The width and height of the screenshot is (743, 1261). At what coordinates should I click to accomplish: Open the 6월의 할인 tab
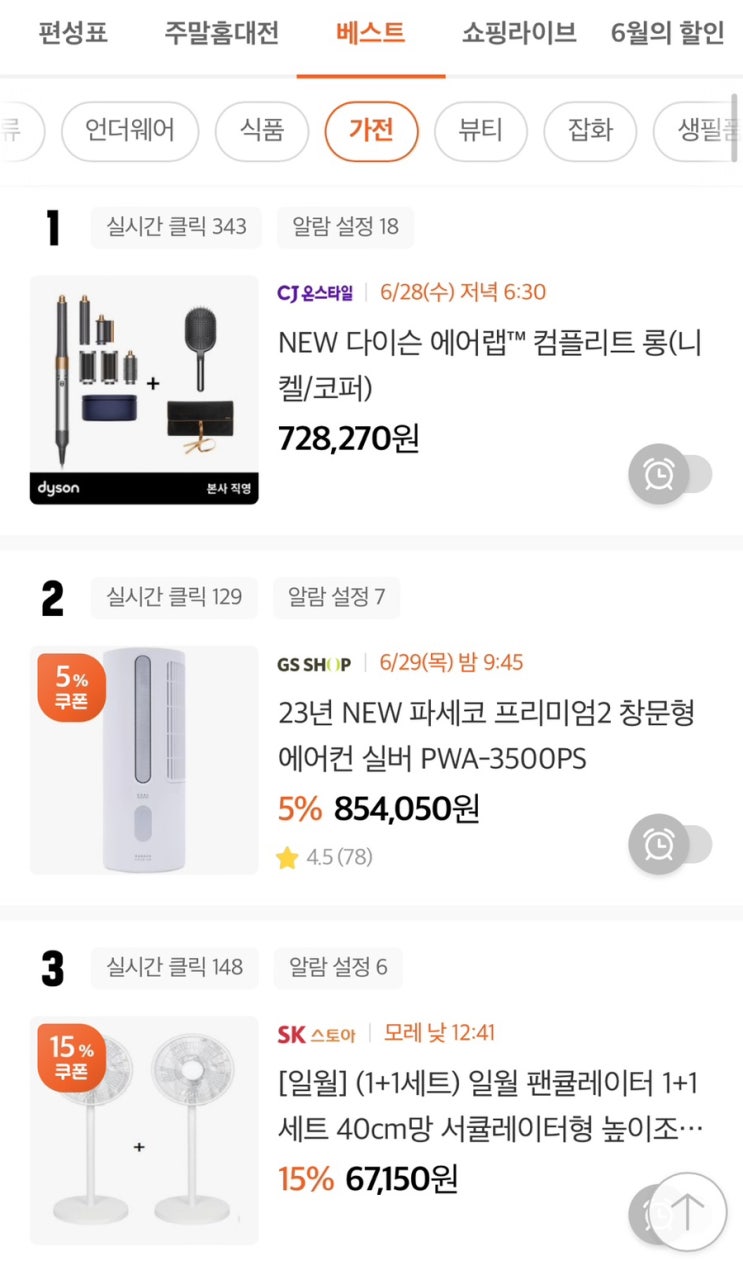pos(667,32)
